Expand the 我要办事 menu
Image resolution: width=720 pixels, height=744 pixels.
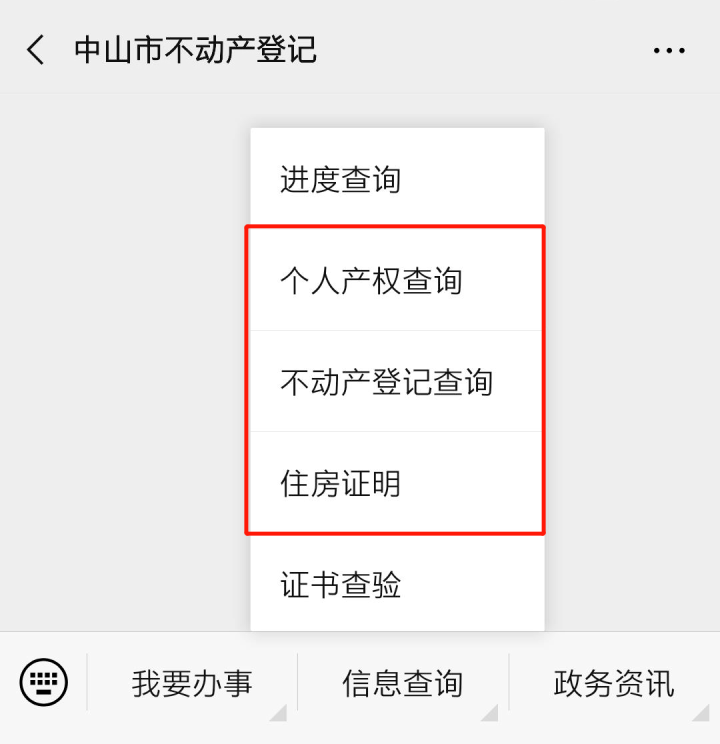[x=192, y=684]
